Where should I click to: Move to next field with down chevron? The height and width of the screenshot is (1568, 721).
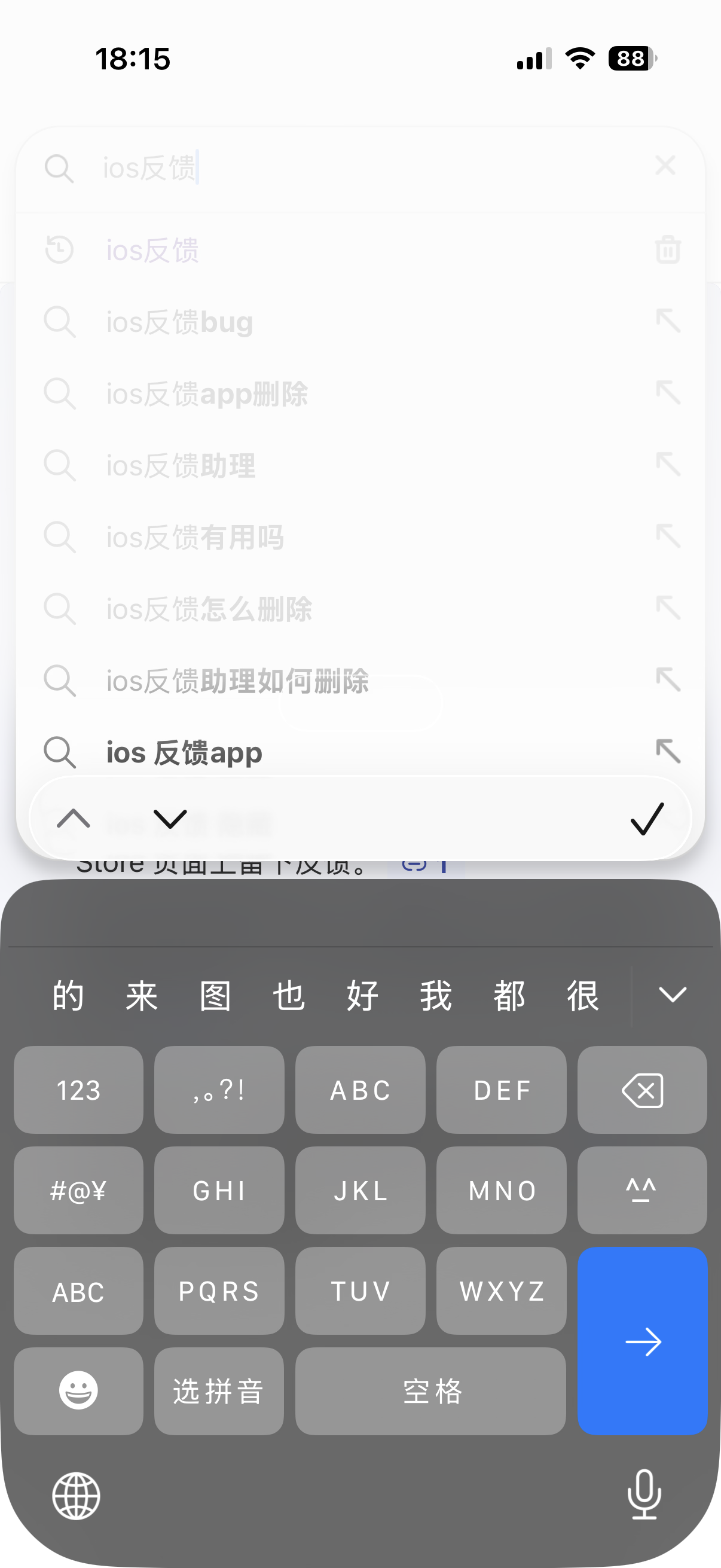pos(170,819)
